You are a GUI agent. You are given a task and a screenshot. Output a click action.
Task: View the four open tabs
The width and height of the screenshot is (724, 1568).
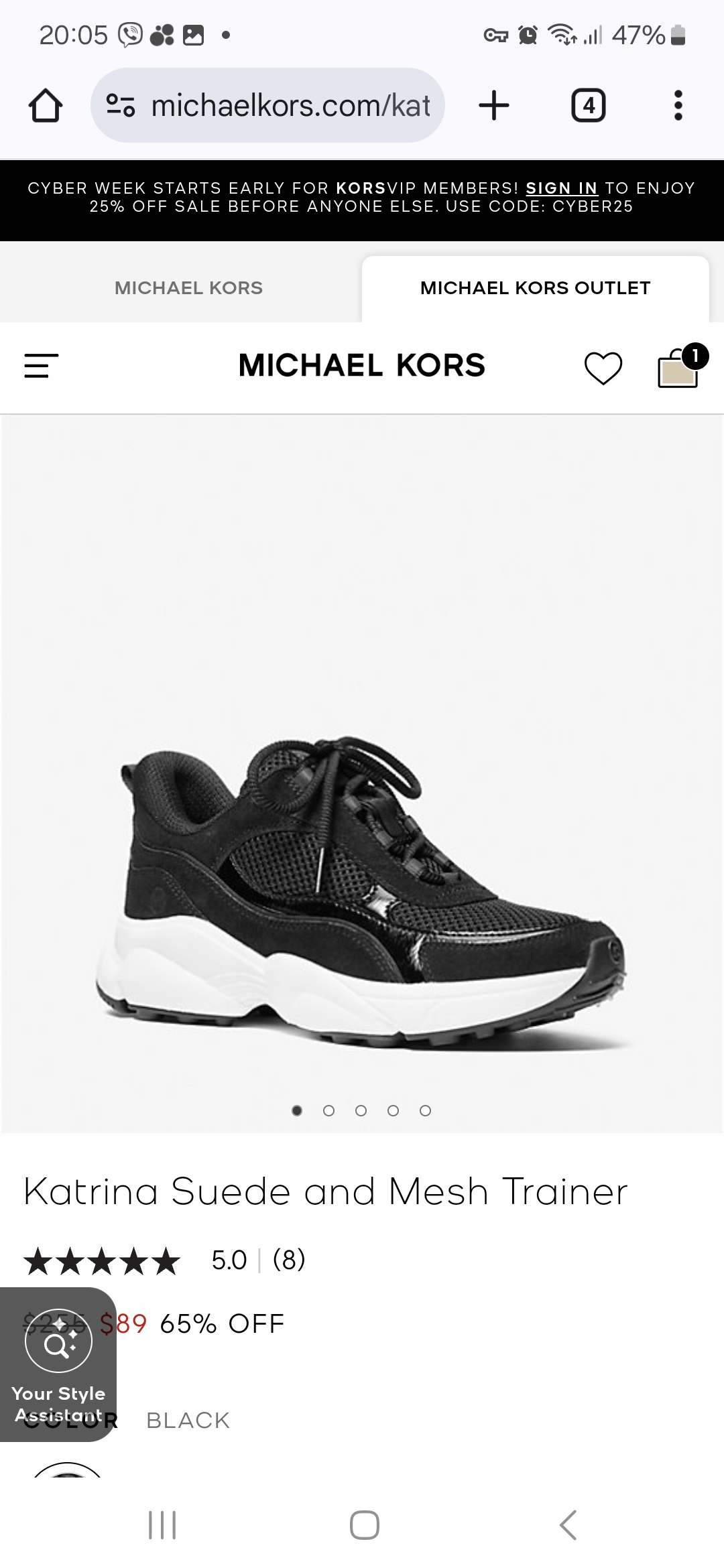(x=588, y=106)
